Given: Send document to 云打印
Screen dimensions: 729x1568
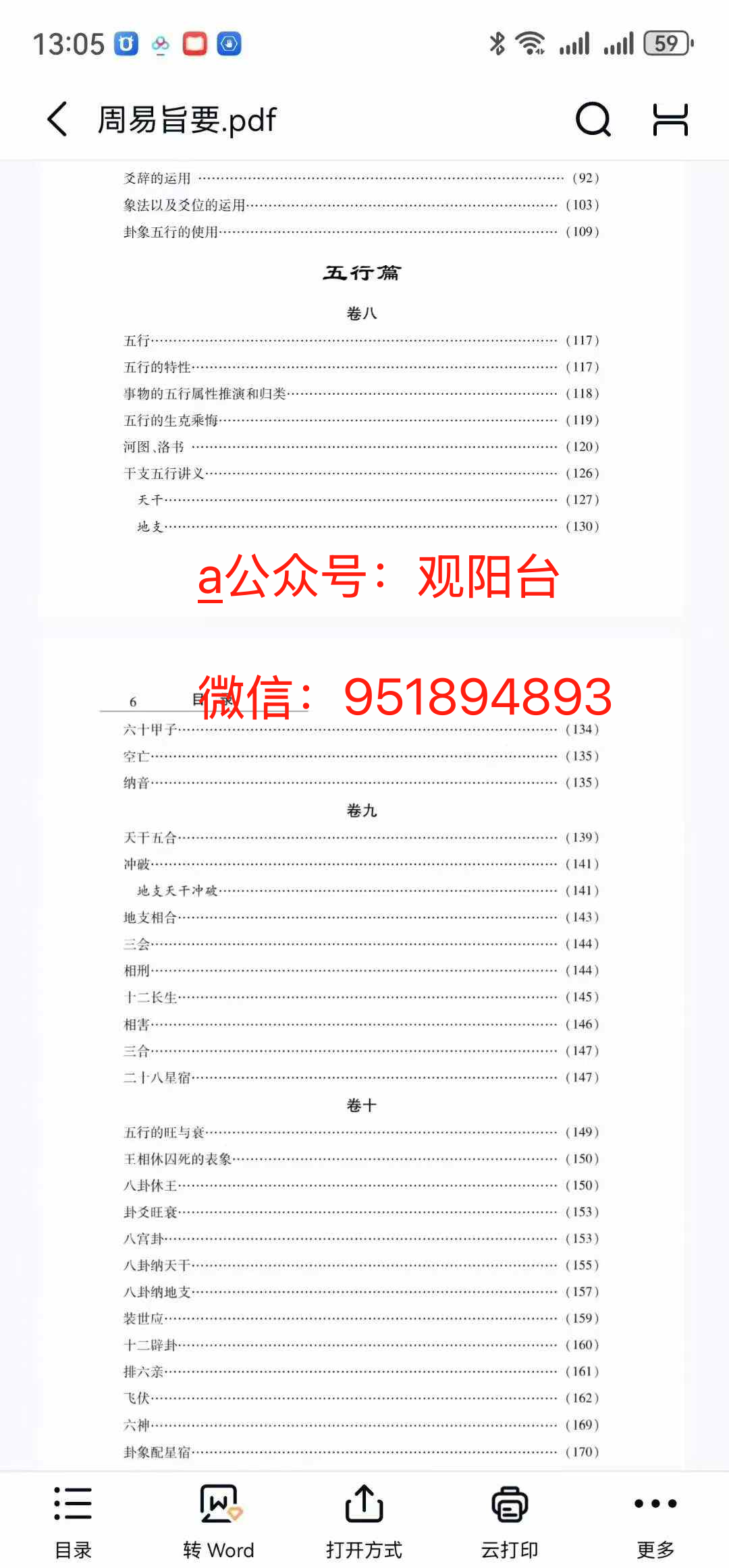Looking at the screenshot, I should 510,1519.
